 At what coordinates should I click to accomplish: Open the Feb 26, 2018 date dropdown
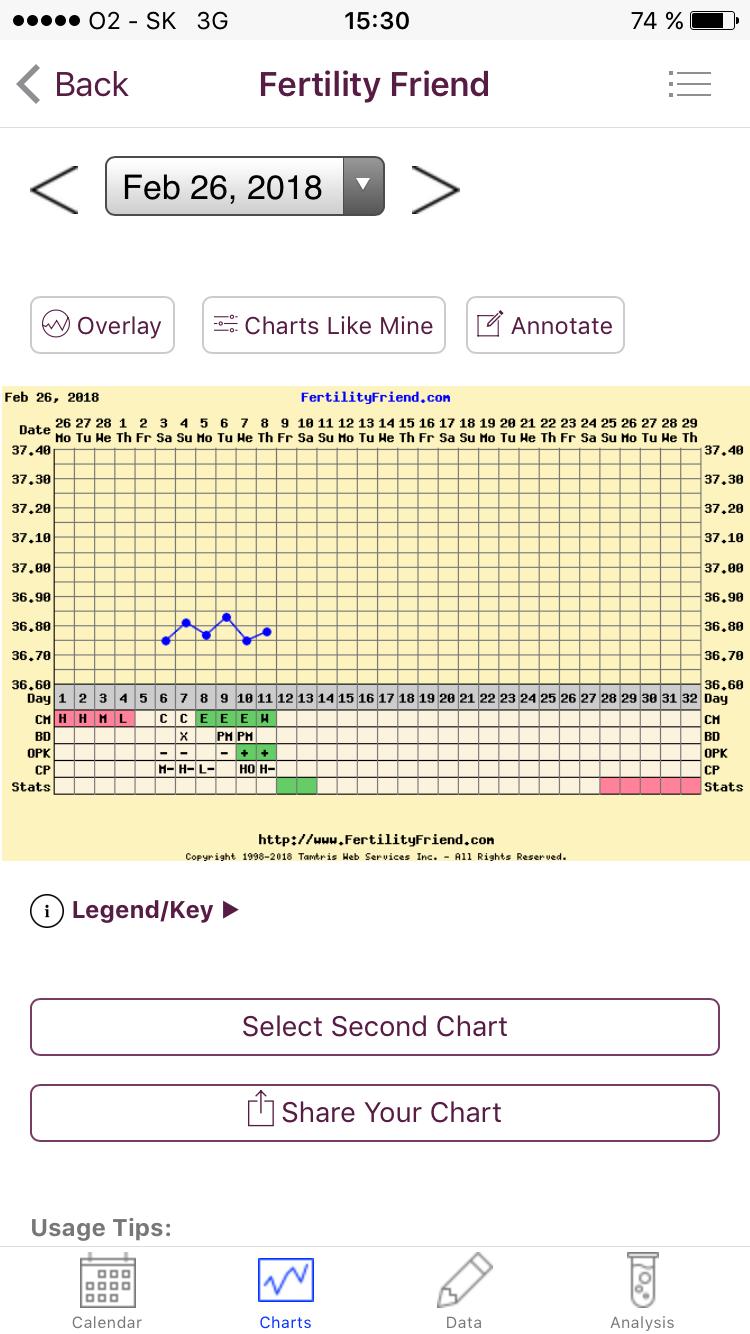(245, 187)
